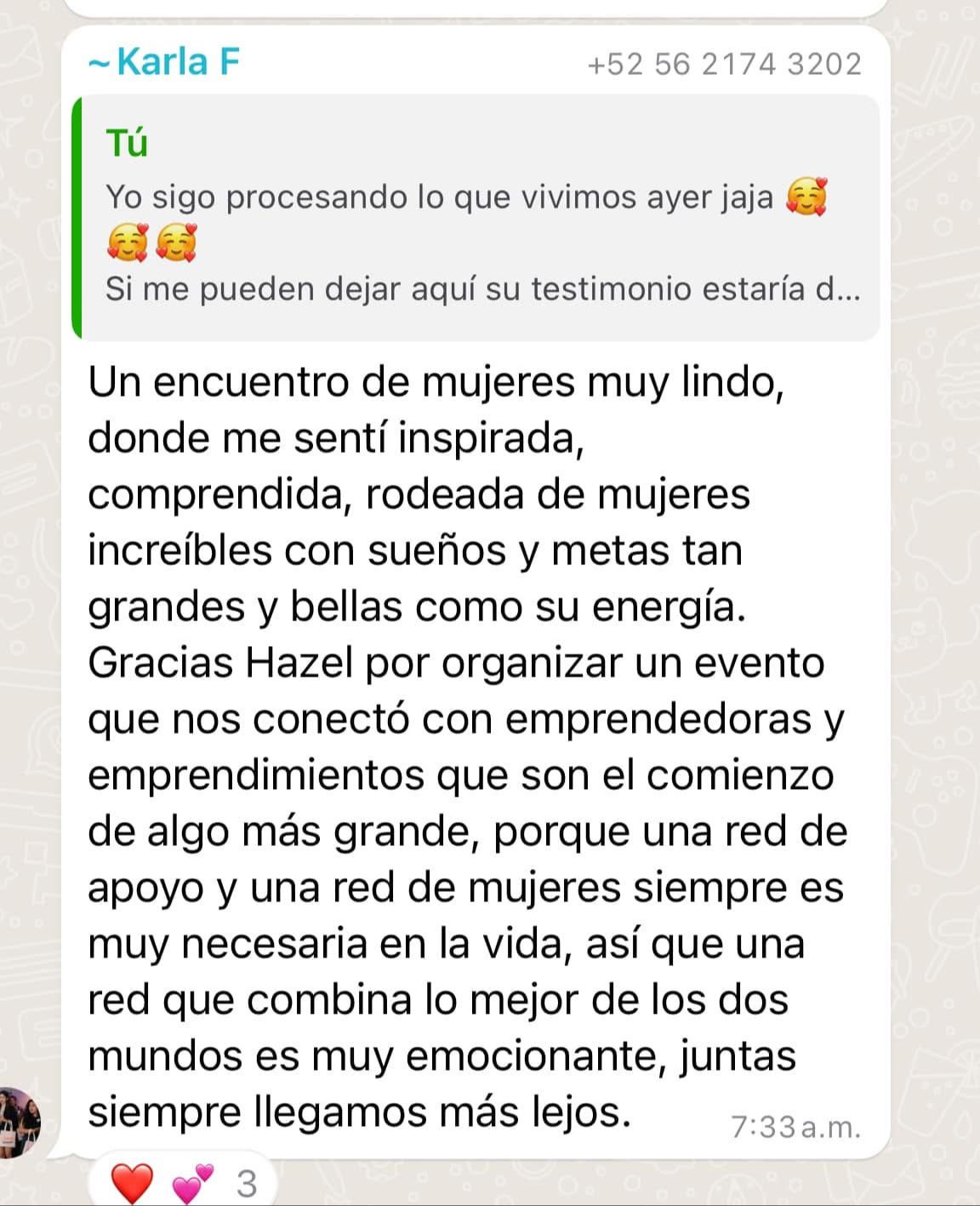The height and width of the screenshot is (1206, 980).
Task: Open the sender's profile picture
Action: point(20,1122)
